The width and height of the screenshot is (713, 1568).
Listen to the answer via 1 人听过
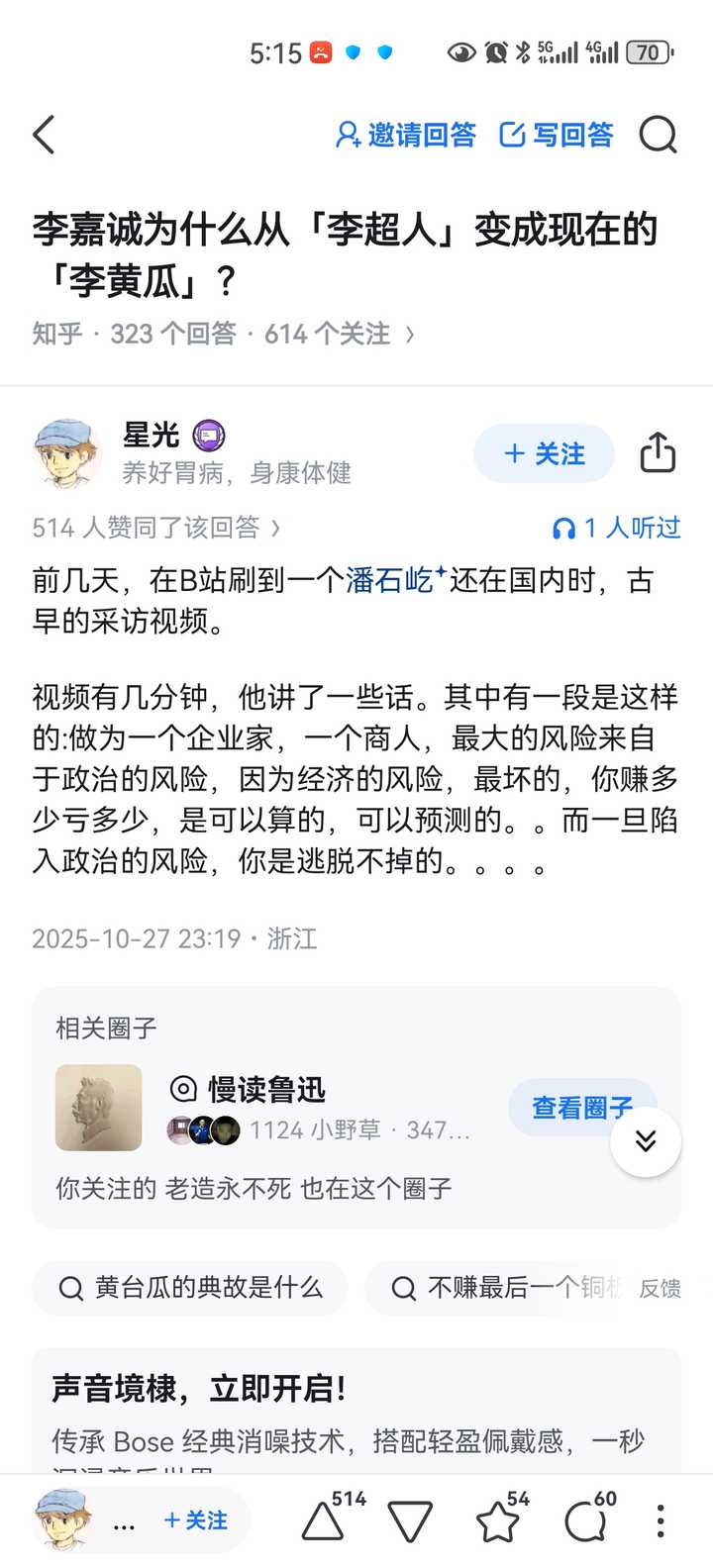616,528
